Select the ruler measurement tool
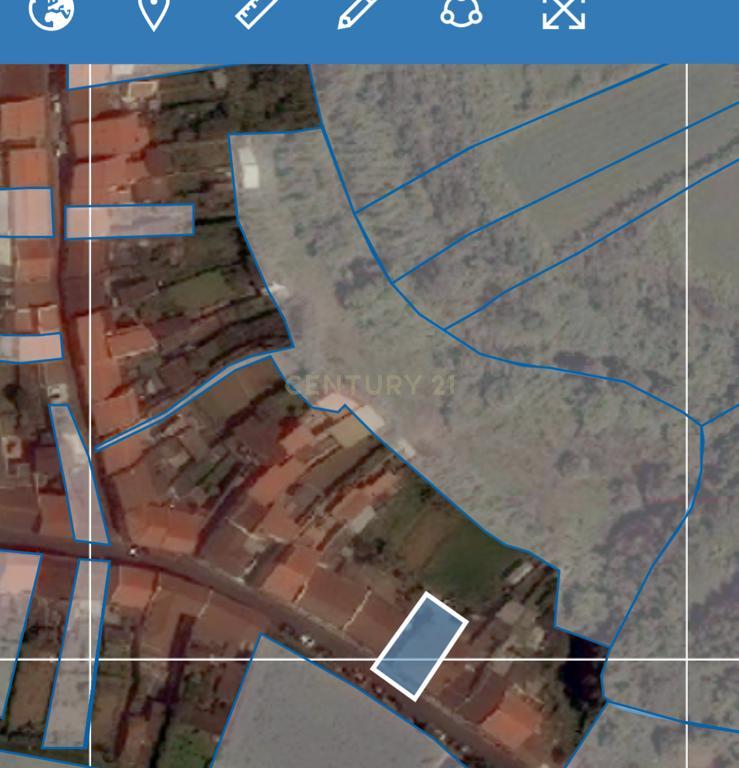 256,12
